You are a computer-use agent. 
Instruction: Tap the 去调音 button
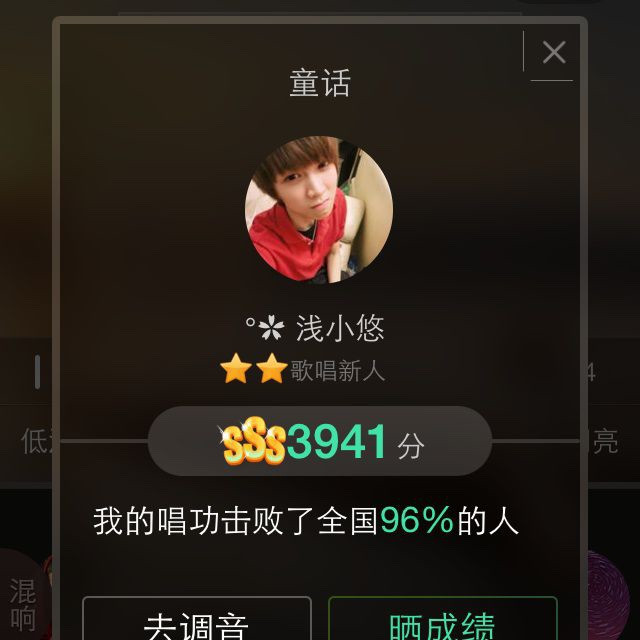click(196, 622)
